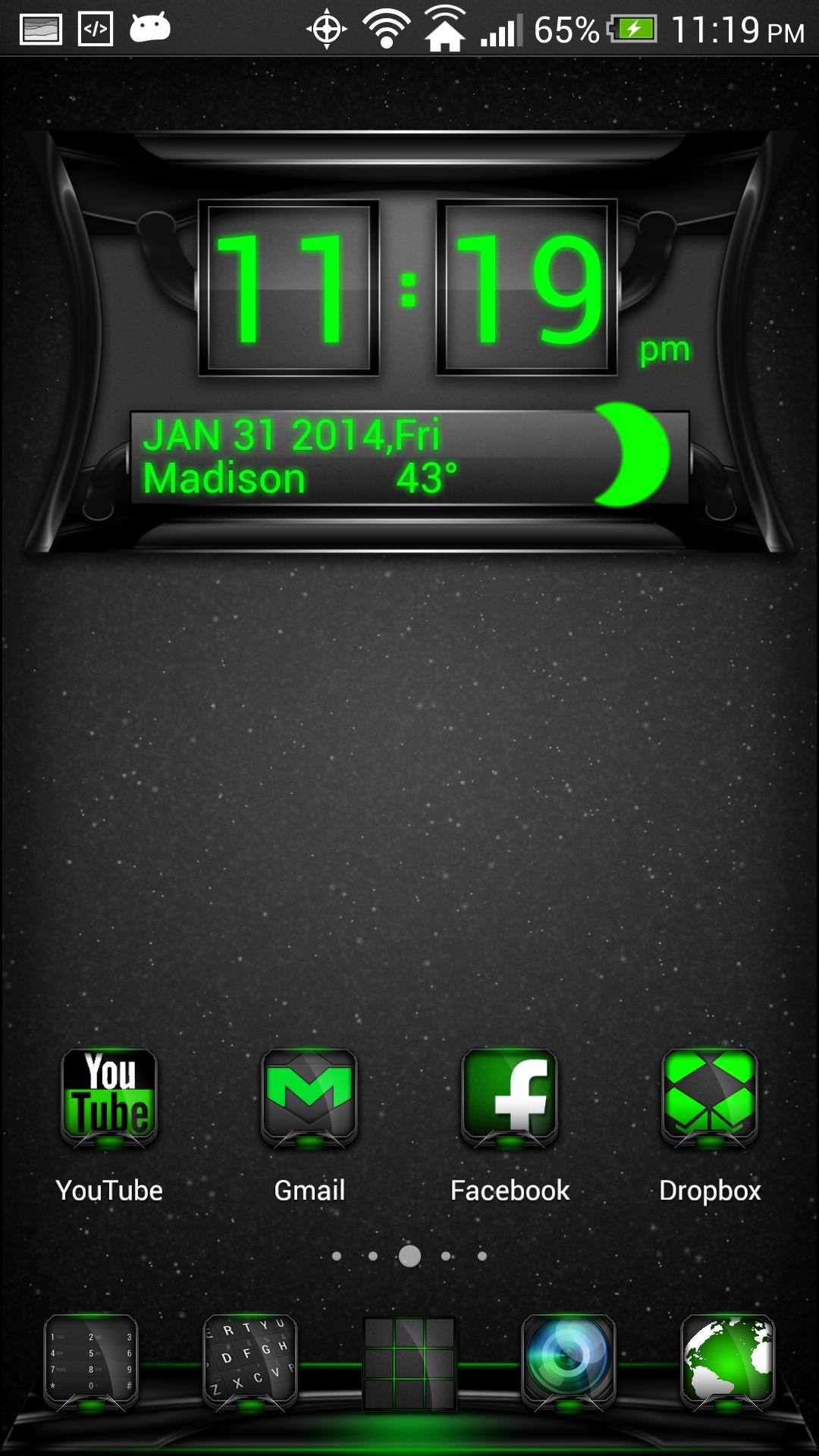Launch Gmail from the home screen
The width and height of the screenshot is (819, 1456).
point(309,1097)
